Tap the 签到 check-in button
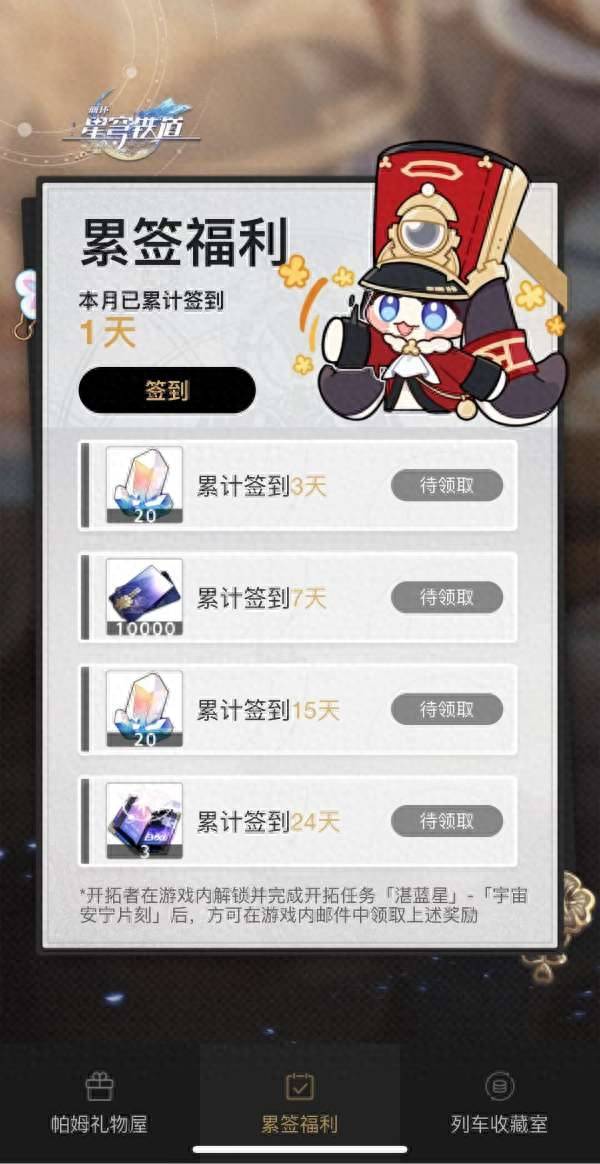This screenshot has width=600, height=1164. point(167,390)
